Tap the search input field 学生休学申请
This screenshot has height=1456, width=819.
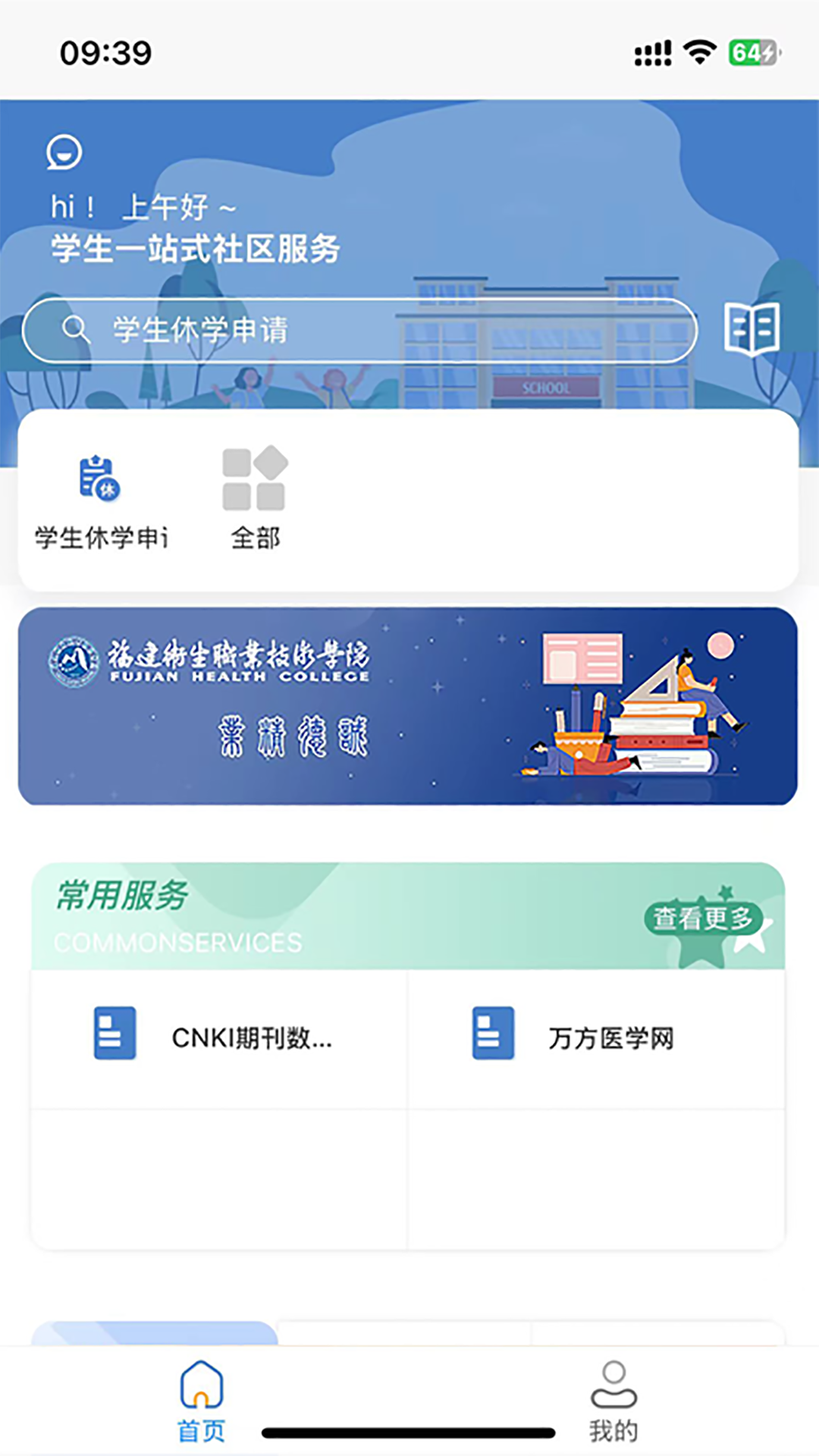[360, 329]
